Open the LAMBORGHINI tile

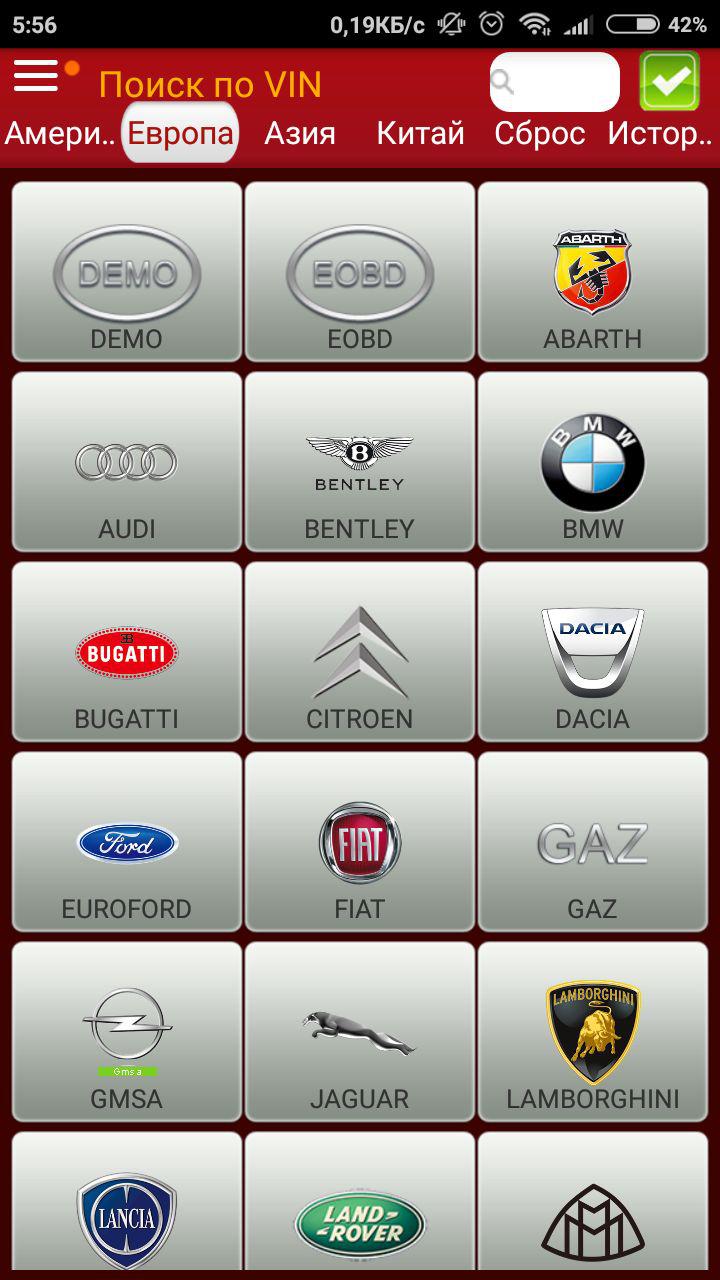tap(593, 1031)
